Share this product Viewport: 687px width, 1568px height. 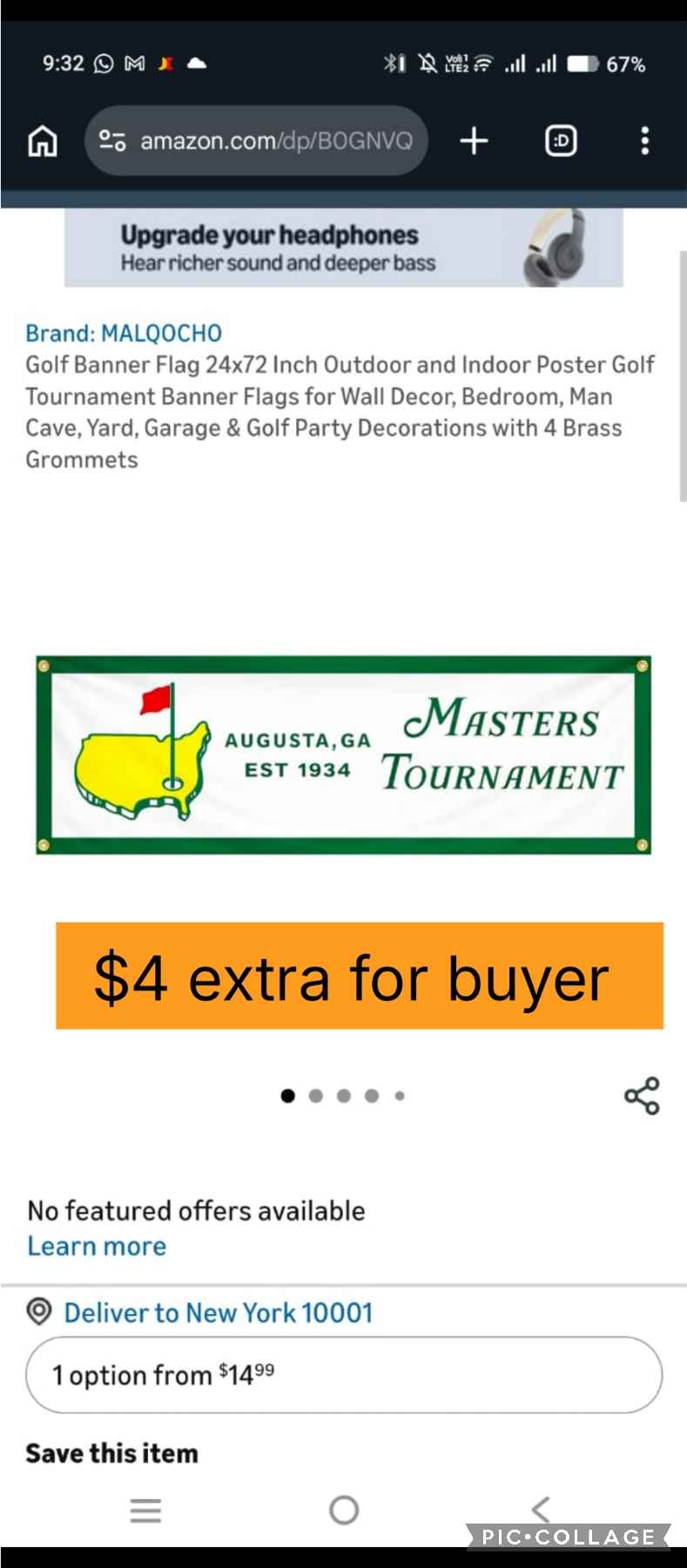coord(642,1096)
